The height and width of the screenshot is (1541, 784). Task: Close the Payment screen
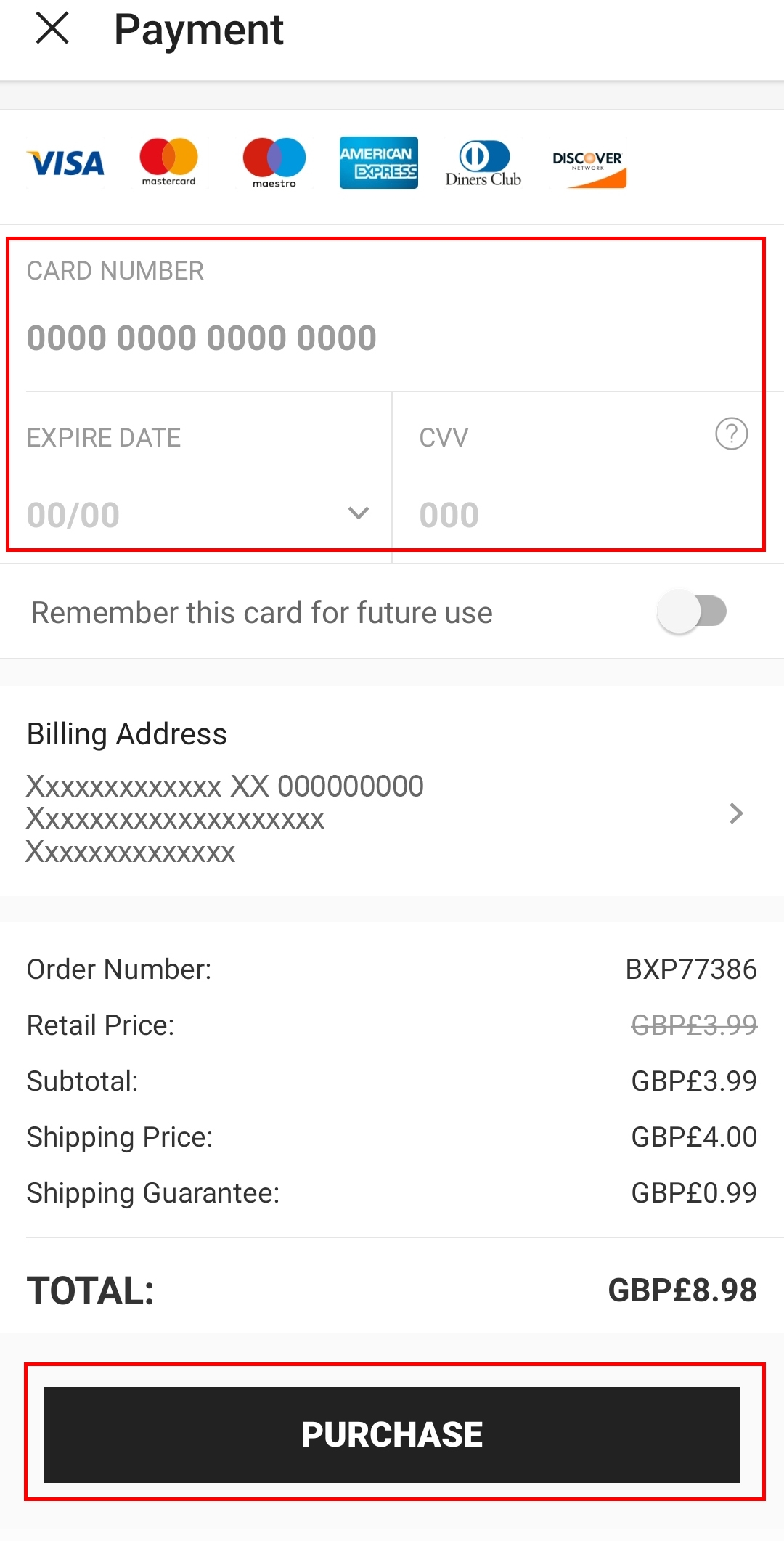[x=52, y=29]
